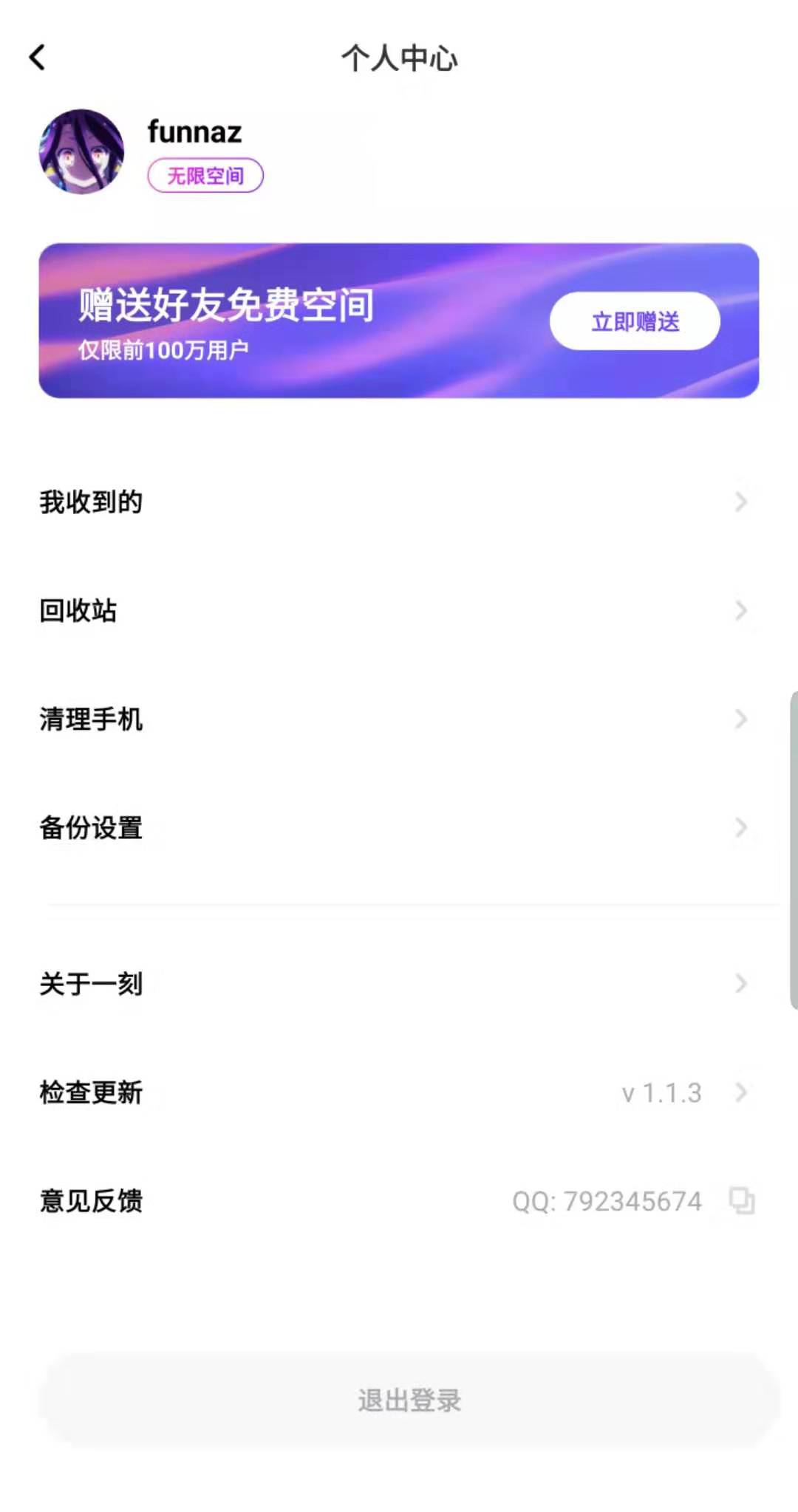Open the 我收到的 received files section
The image size is (798, 1512).
point(90,502)
